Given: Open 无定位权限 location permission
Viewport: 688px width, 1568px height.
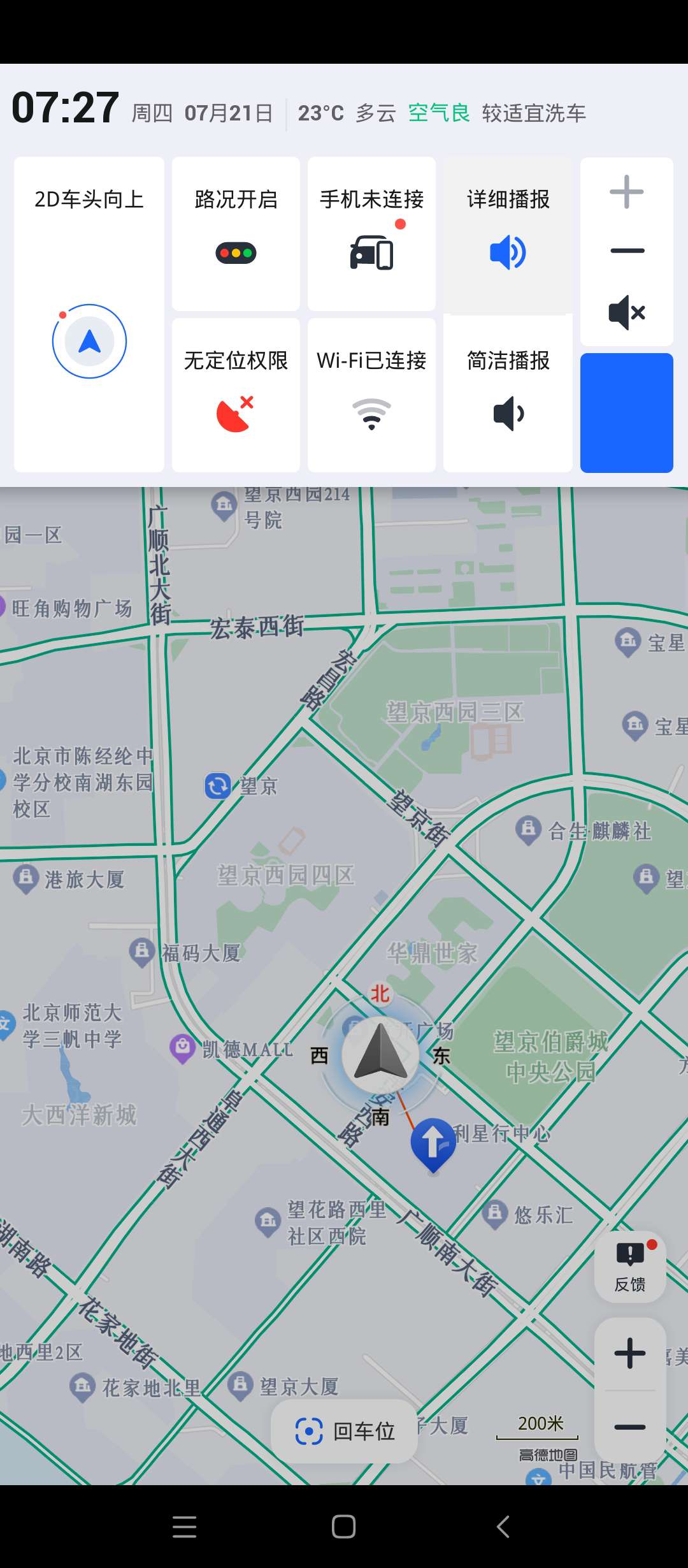Looking at the screenshot, I should coord(236,395).
